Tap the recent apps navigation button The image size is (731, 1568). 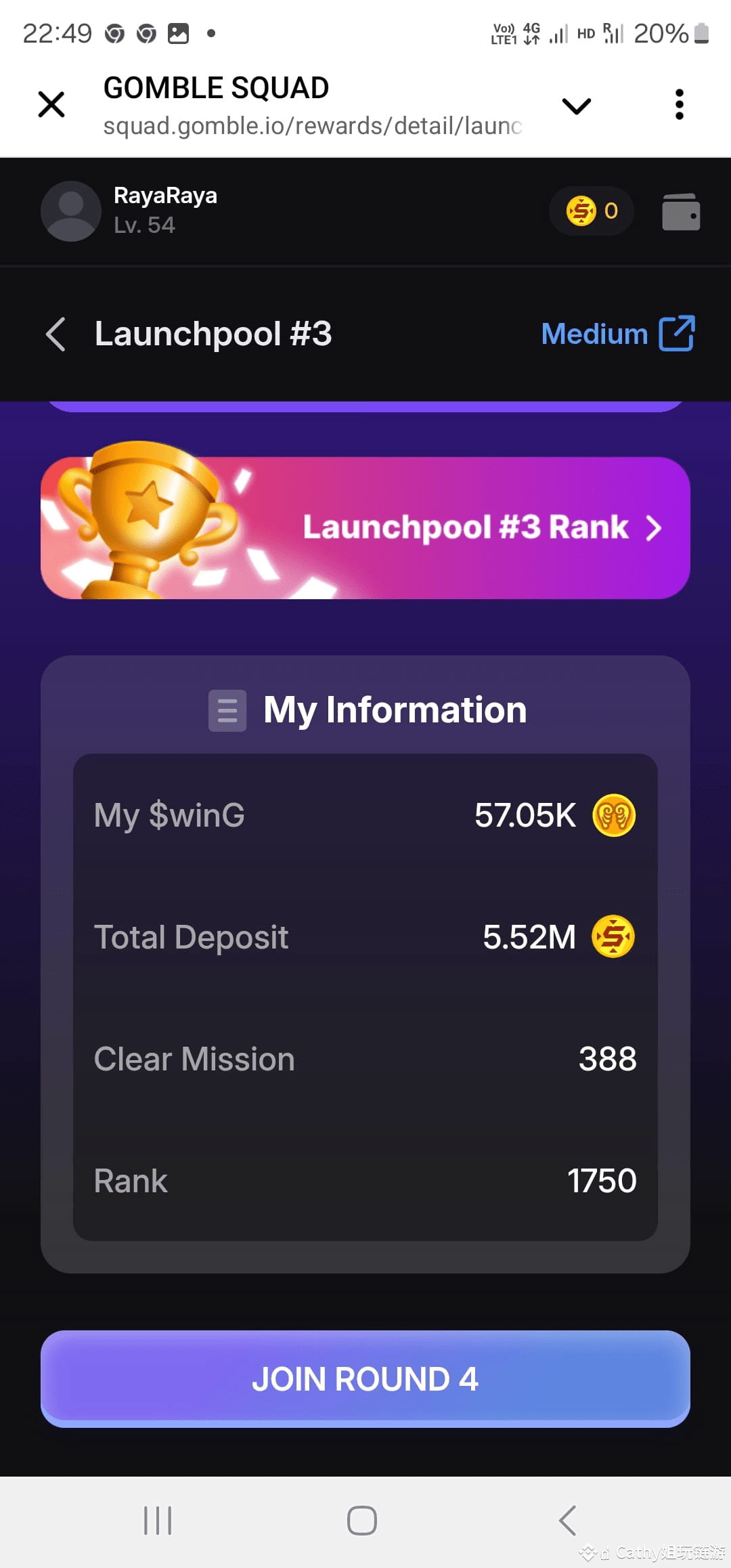(x=157, y=1519)
